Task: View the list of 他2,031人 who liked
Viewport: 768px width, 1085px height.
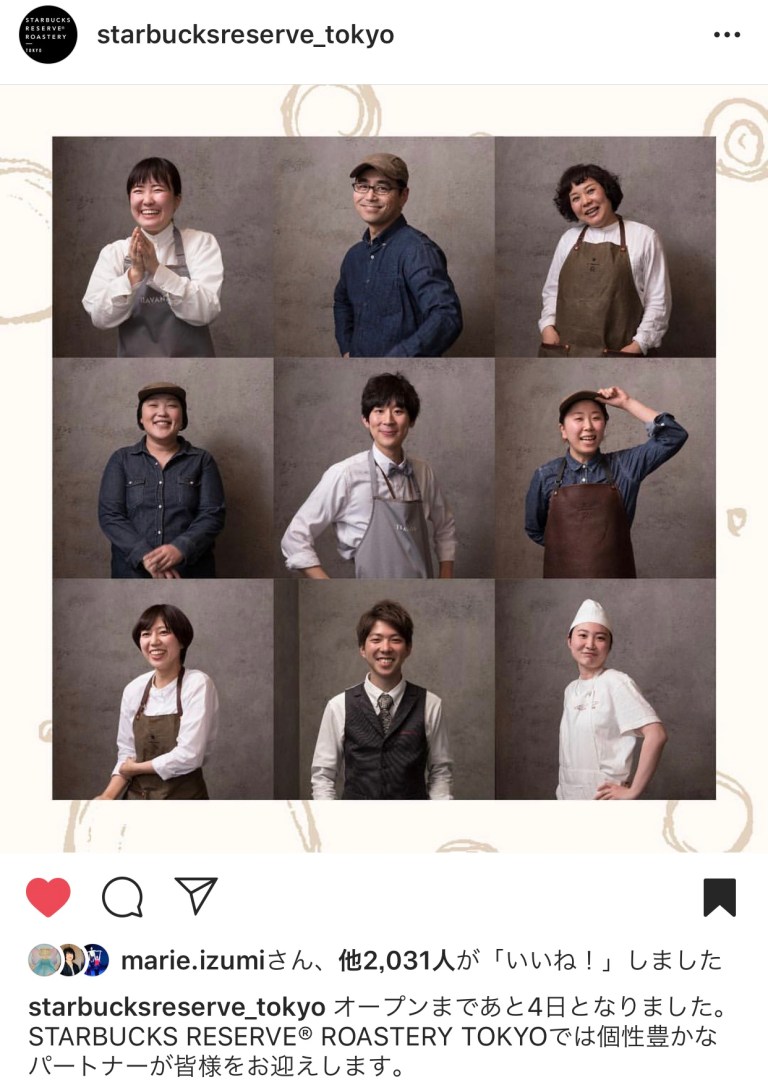Action: (x=396, y=961)
